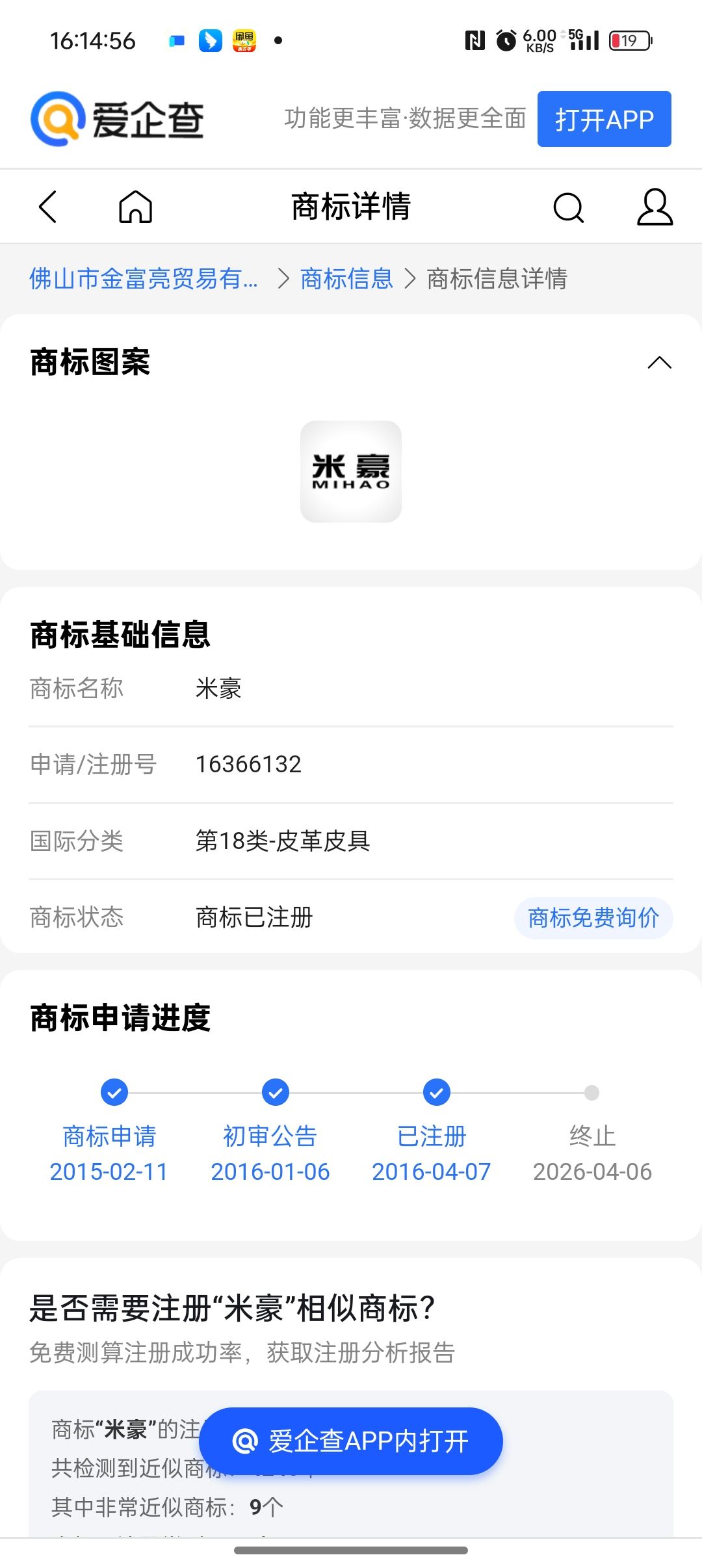Go to 商标信息 breadcrumb link
The height and width of the screenshot is (1568, 702).
(x=346, y=279)
